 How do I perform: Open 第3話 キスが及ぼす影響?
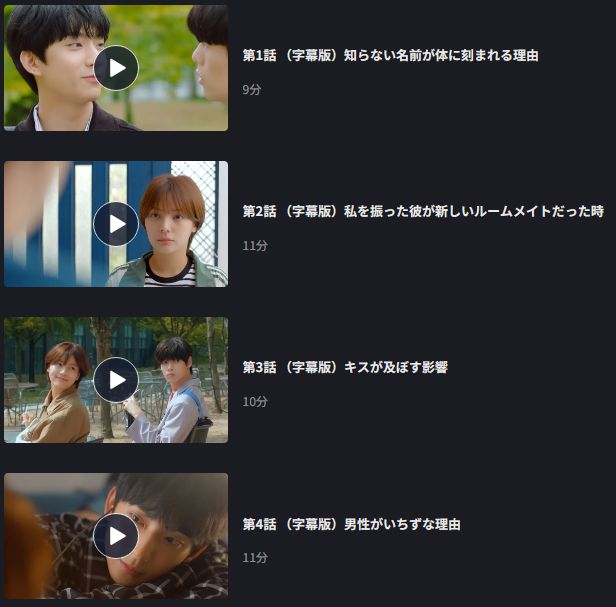point(345,368)
